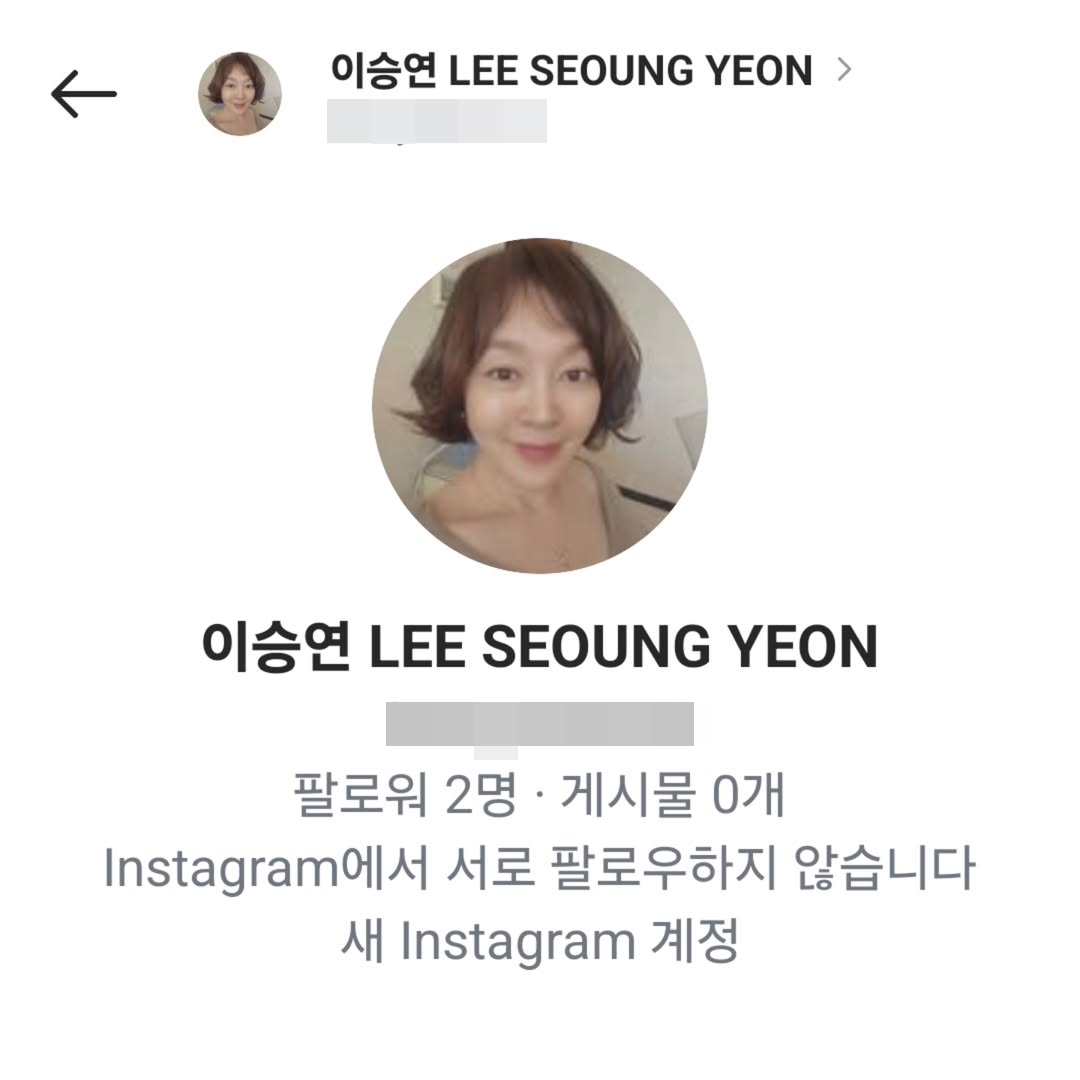Open profile details via the header name chevron
This screenshot has height=1080, width=1080.
(844, 70)
